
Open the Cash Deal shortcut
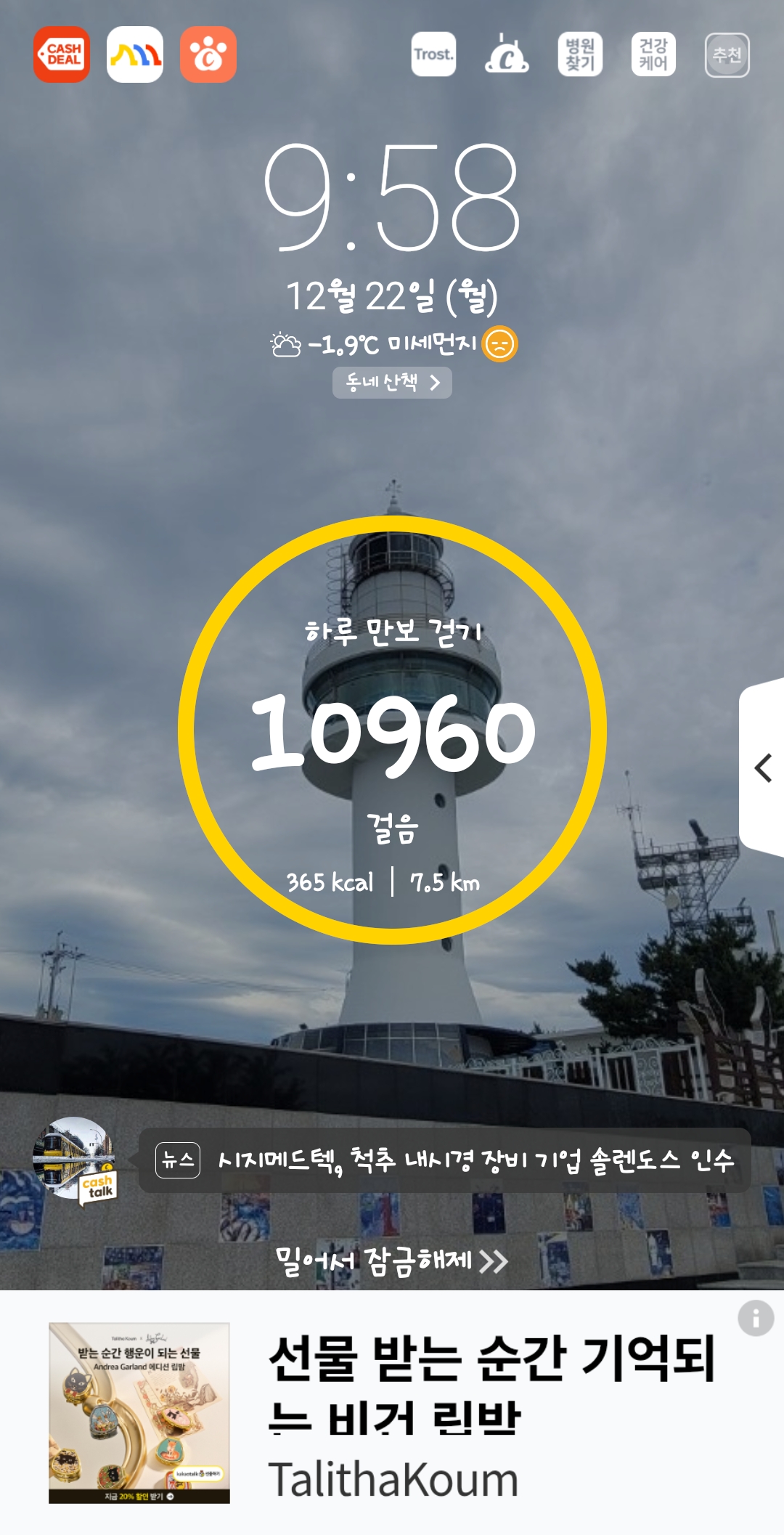62,55
